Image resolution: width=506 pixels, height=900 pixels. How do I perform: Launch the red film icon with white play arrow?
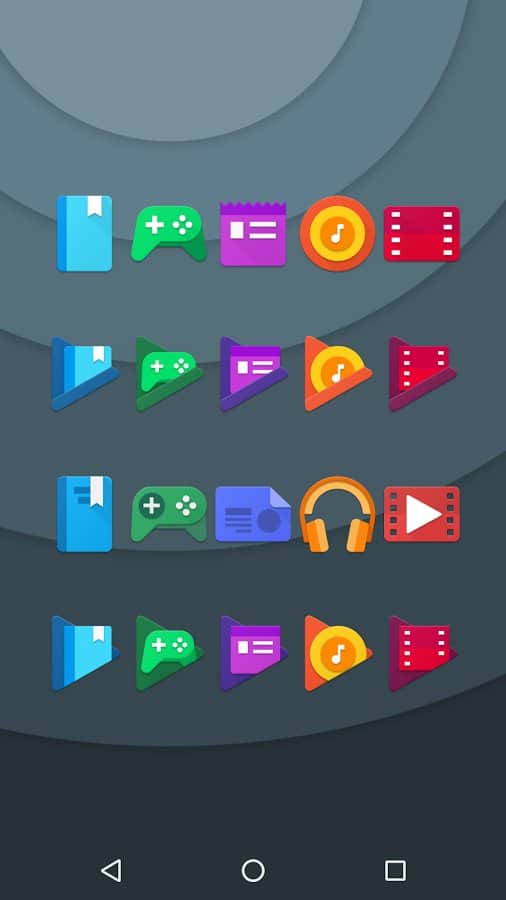pyautogui.click(x=422, y=514)
